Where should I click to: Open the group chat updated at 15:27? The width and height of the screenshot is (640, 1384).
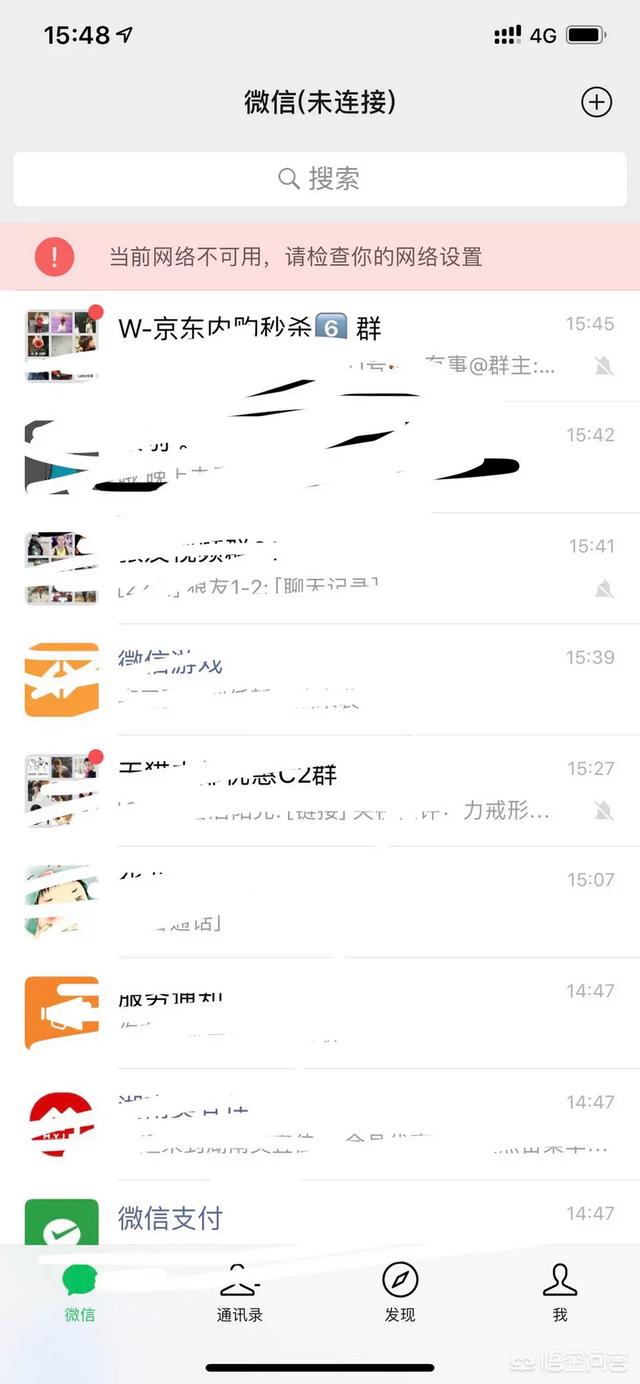[x=320, y=791]
